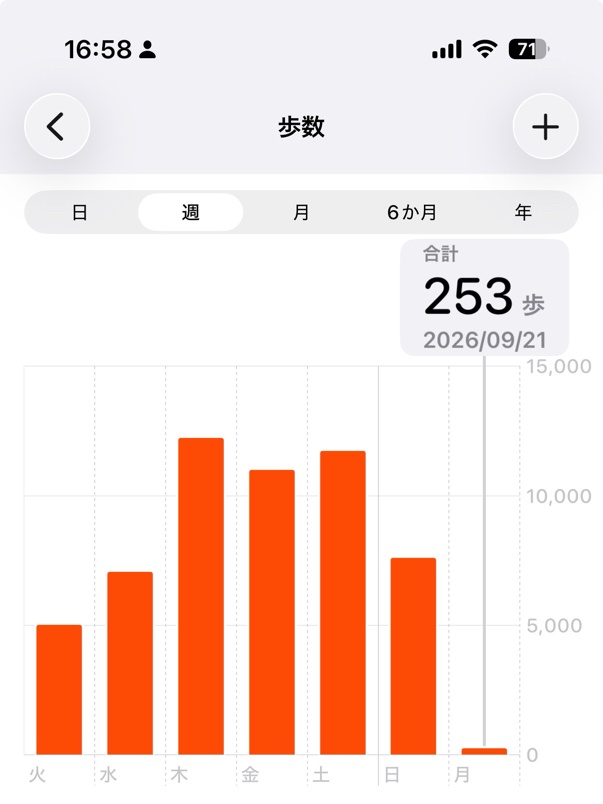
Task: Select the 週 (week) segment
Action: pos(190,212)
